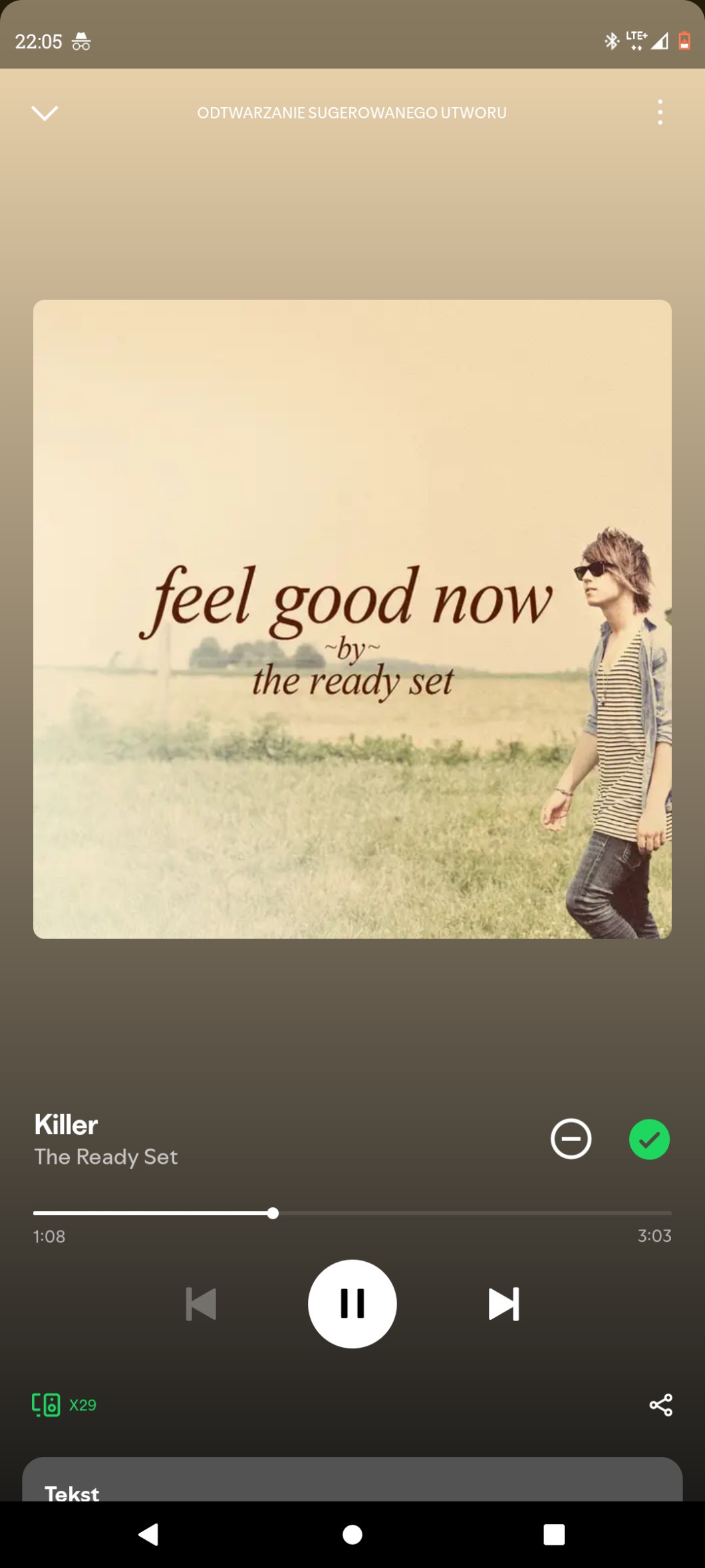705x1568 pixels.
Task: Pause the current track
Action: point(352,1304)
